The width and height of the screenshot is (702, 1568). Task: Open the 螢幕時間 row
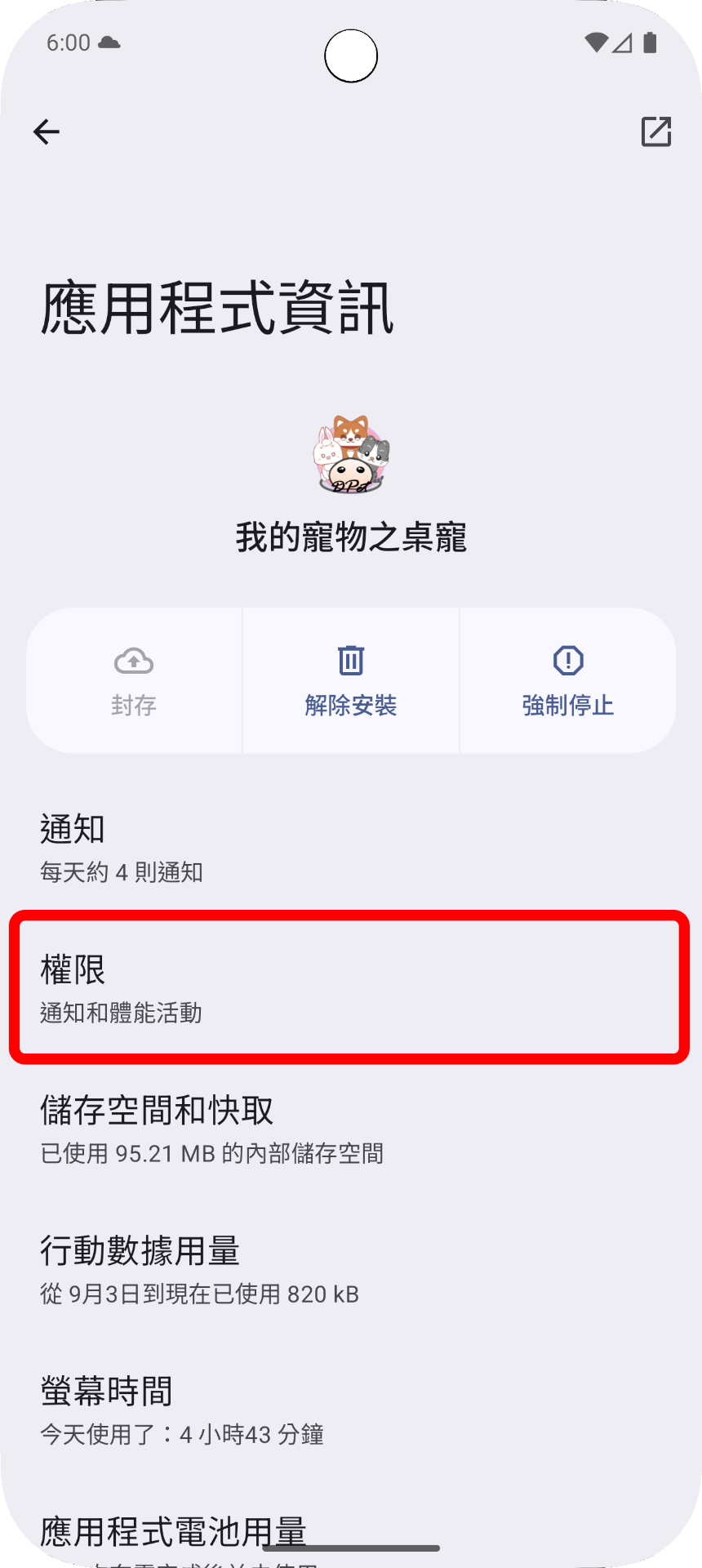(x=351, y=1409)
